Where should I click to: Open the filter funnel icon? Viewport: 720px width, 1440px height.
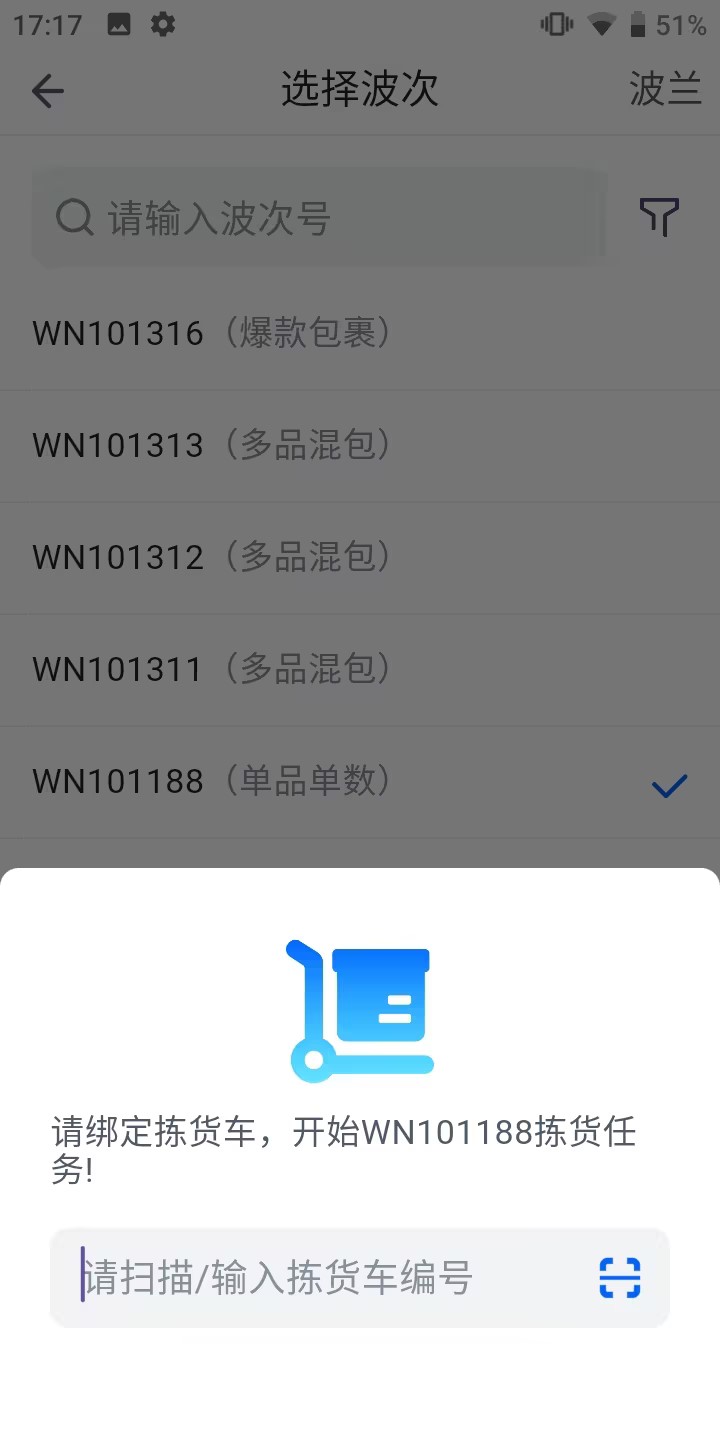[x=659, y=216]
